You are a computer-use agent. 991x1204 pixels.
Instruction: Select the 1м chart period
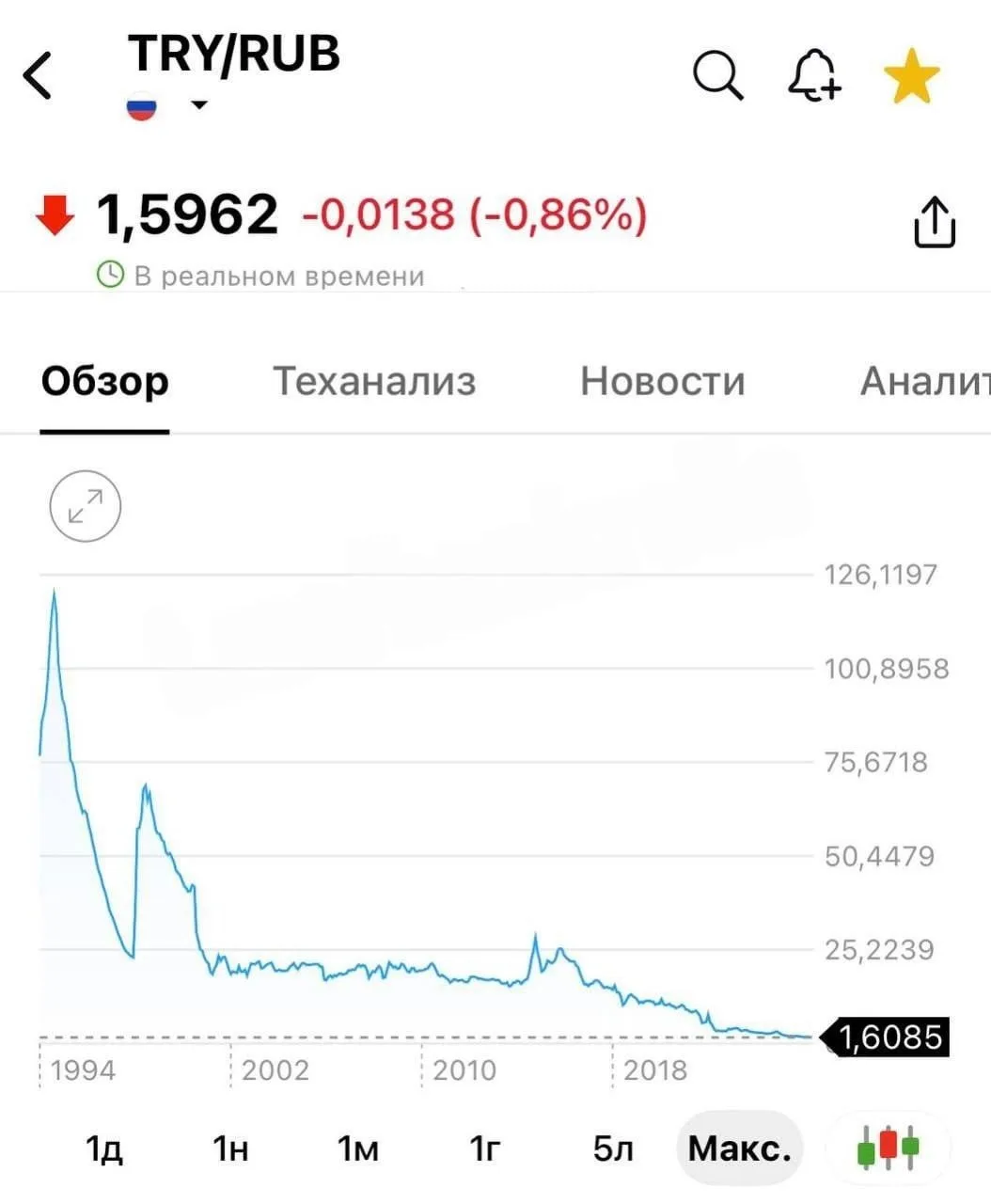357,1149
